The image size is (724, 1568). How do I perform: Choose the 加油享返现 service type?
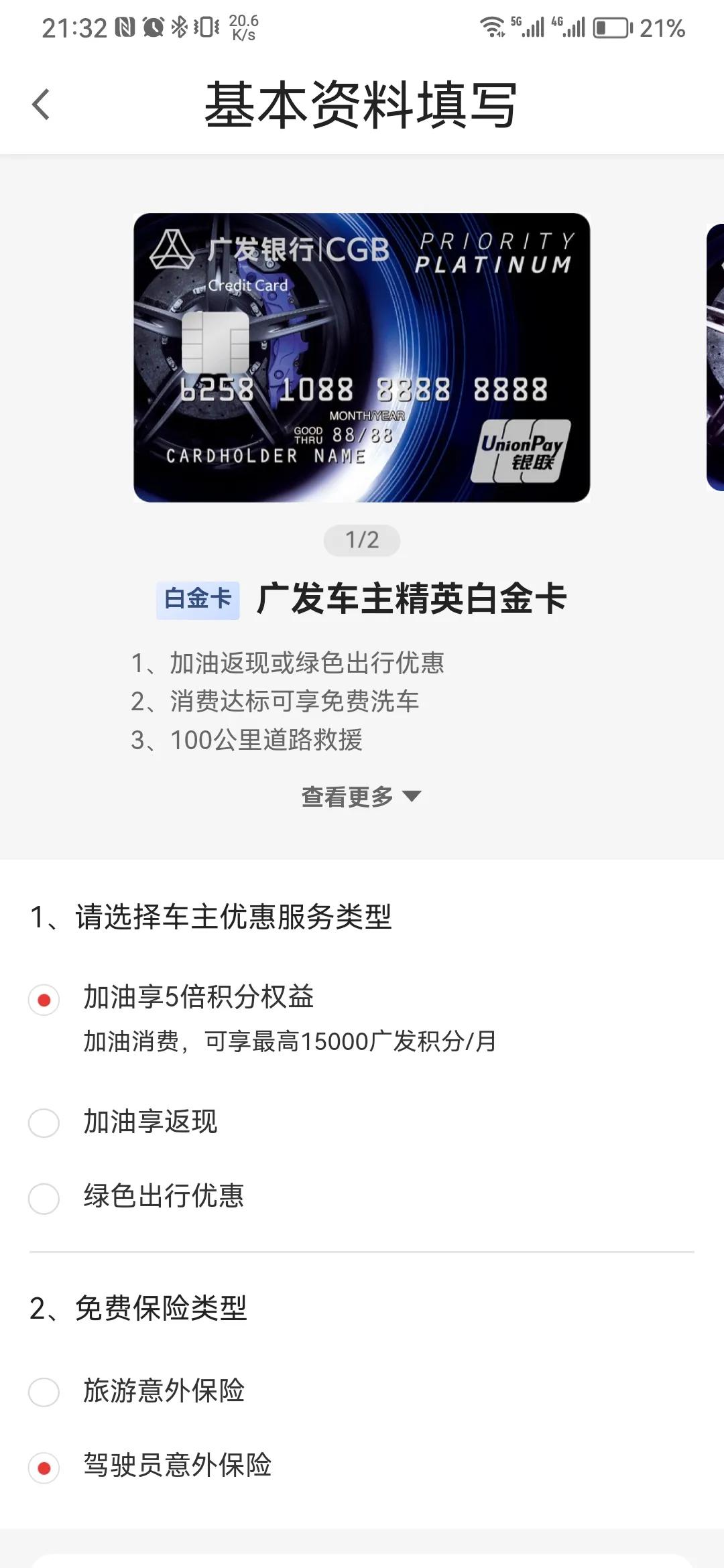pyautogui.click(x=44, y=1122)
